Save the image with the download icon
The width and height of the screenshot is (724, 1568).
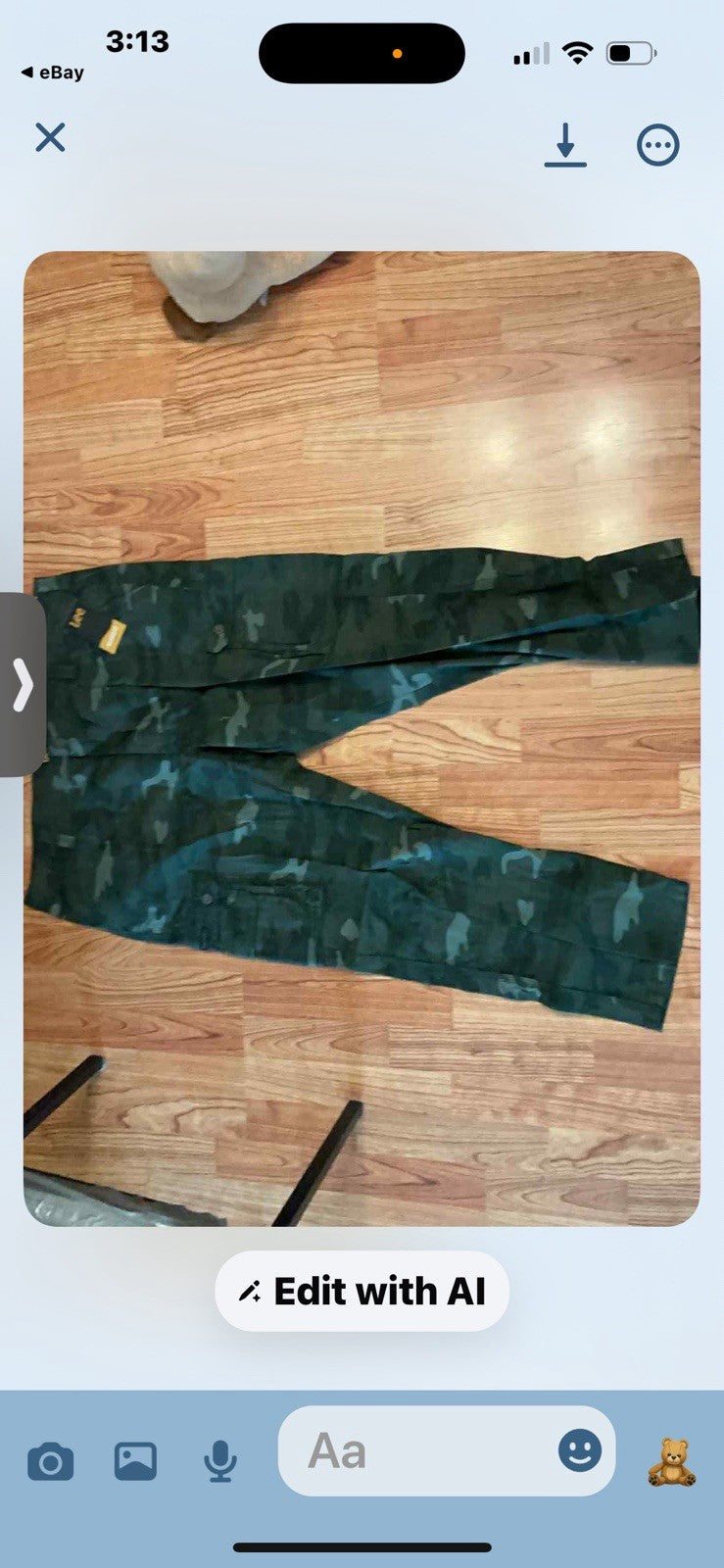click(x=566, y=145)
